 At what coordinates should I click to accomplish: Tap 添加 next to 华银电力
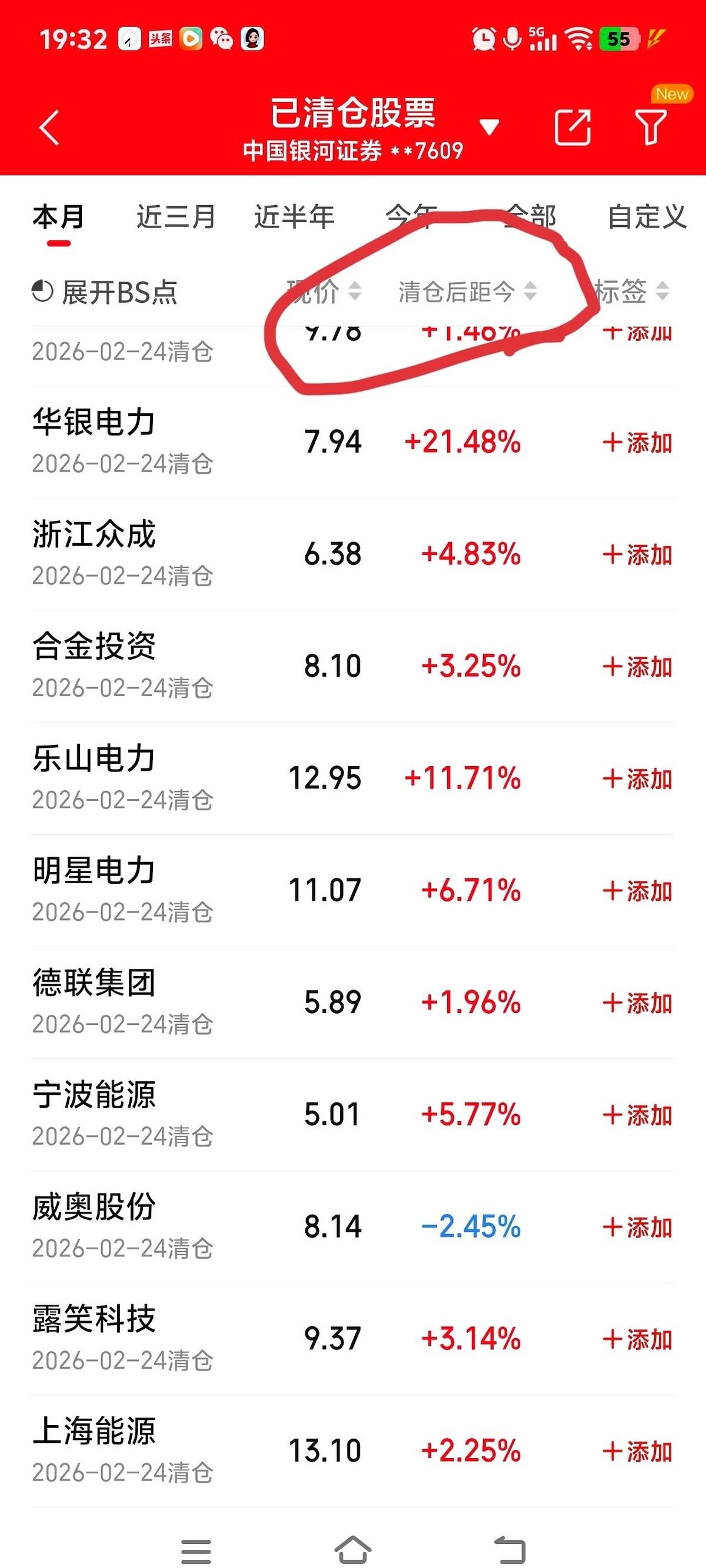tap(638, 443)
